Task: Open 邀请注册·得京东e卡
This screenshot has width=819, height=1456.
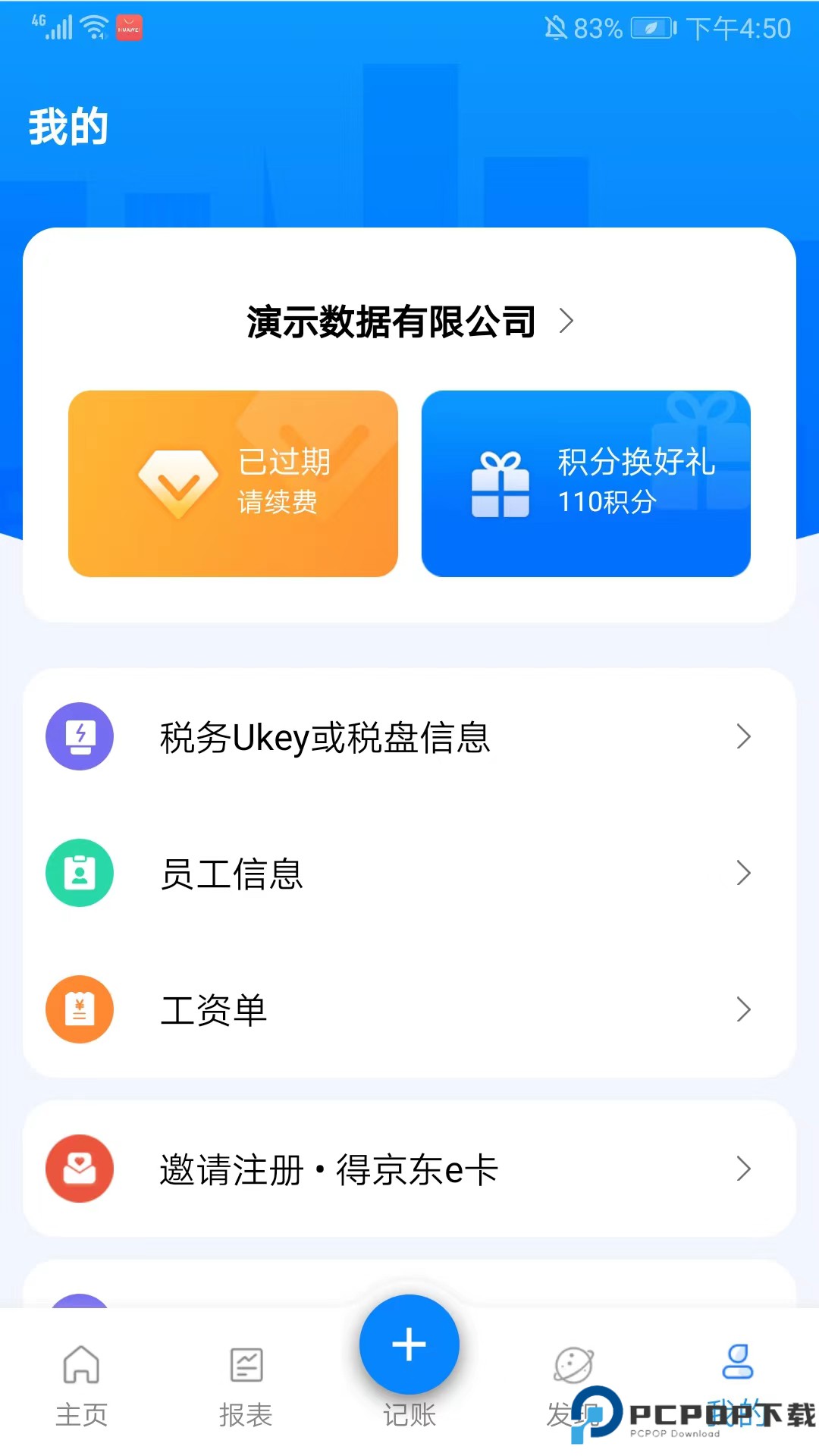Action: pos(409,1169)
